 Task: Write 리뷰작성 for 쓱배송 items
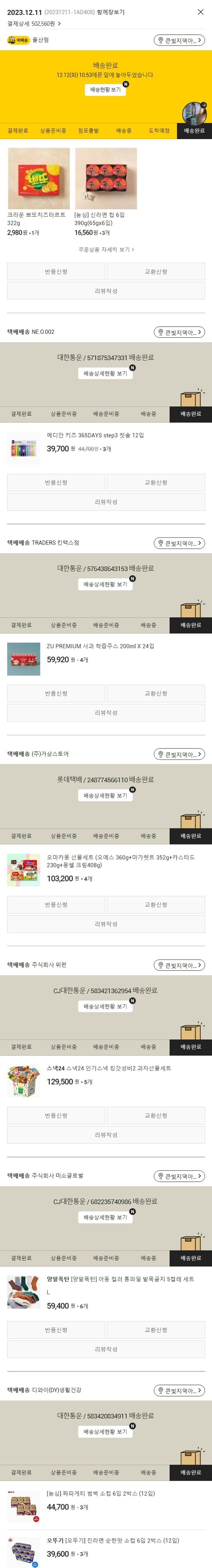click(106, 291)
